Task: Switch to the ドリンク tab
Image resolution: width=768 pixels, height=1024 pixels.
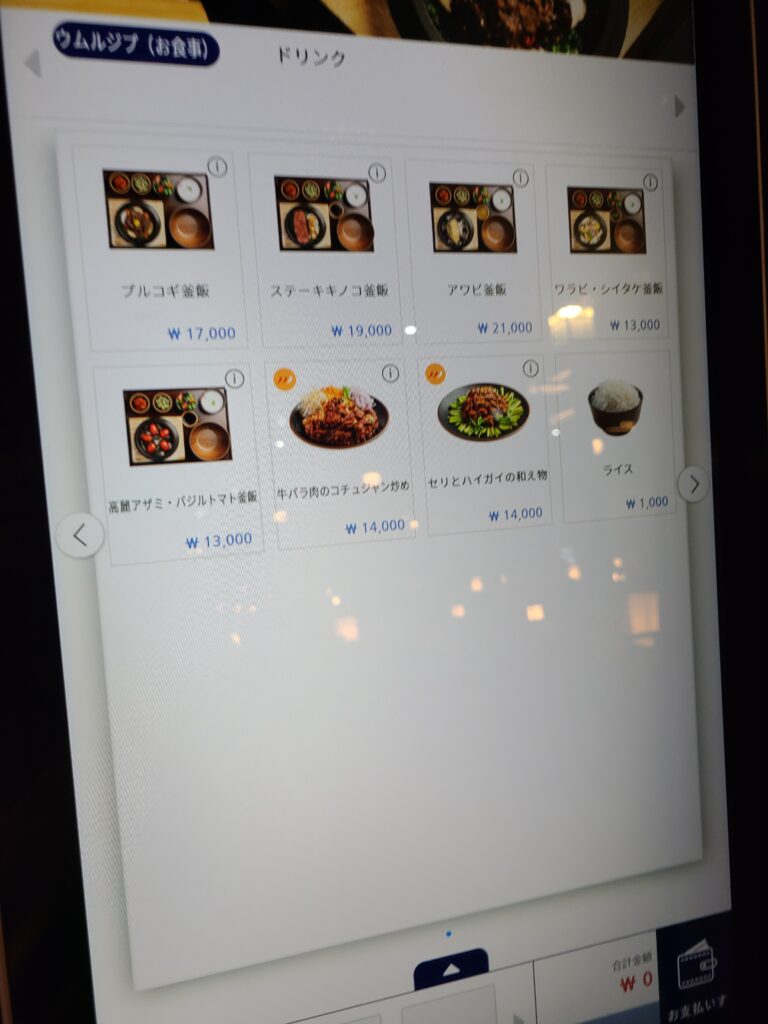Action: [311, 57]
